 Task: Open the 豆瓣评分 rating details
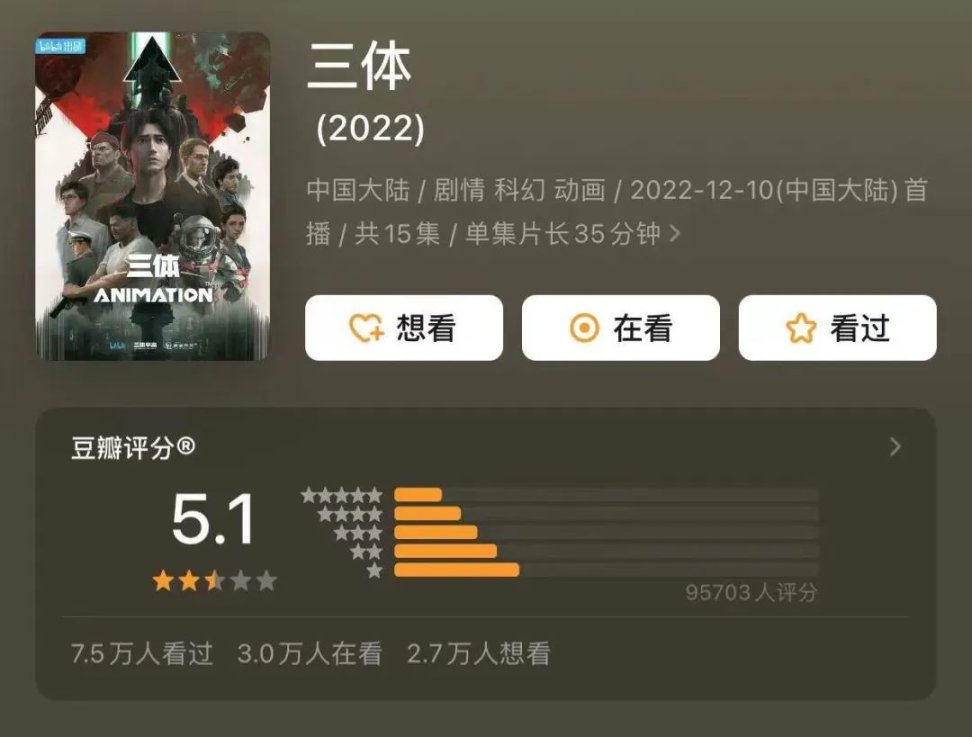coord(894,447)
